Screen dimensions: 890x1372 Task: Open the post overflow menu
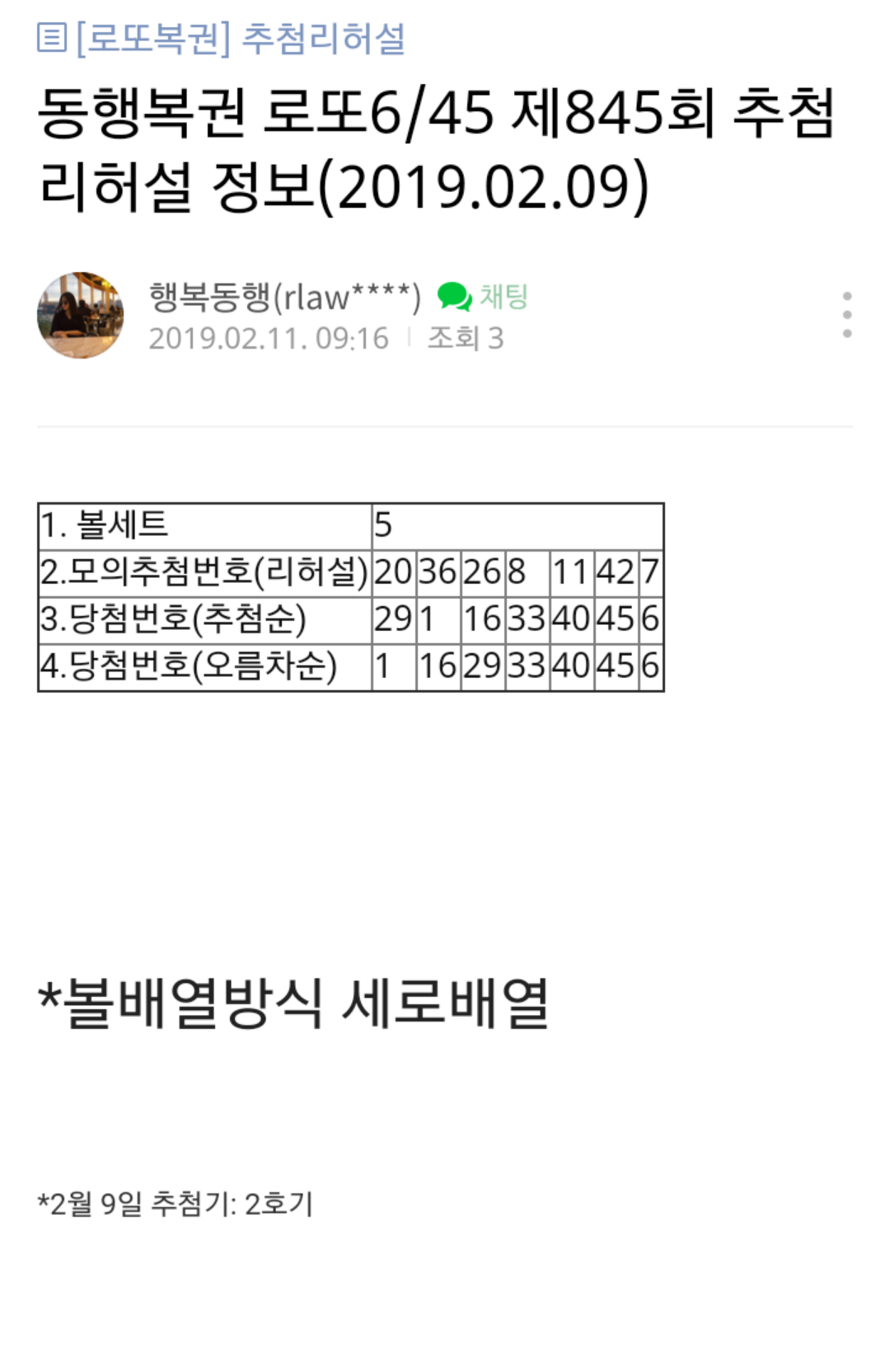click(x=846, y=315)
